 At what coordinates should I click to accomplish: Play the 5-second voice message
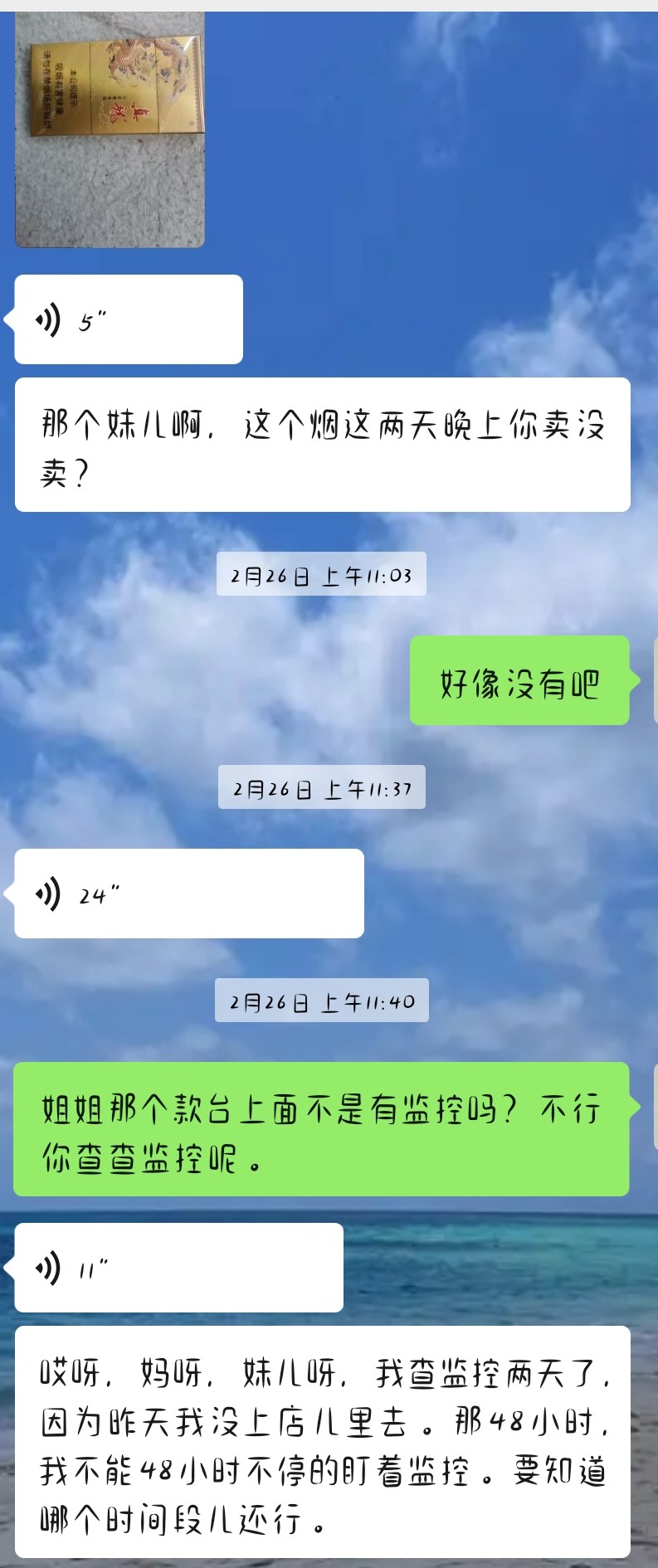click(x=129, y=319)
